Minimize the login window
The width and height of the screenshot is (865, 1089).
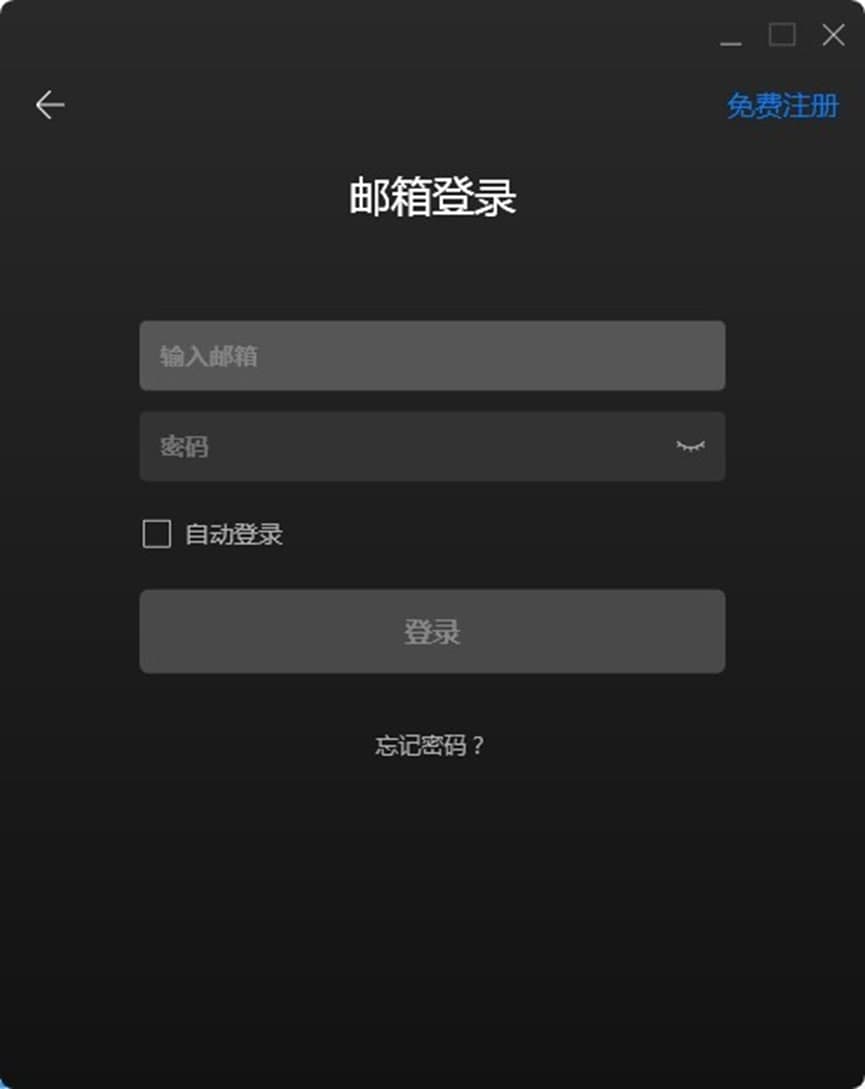coord(731,38)
